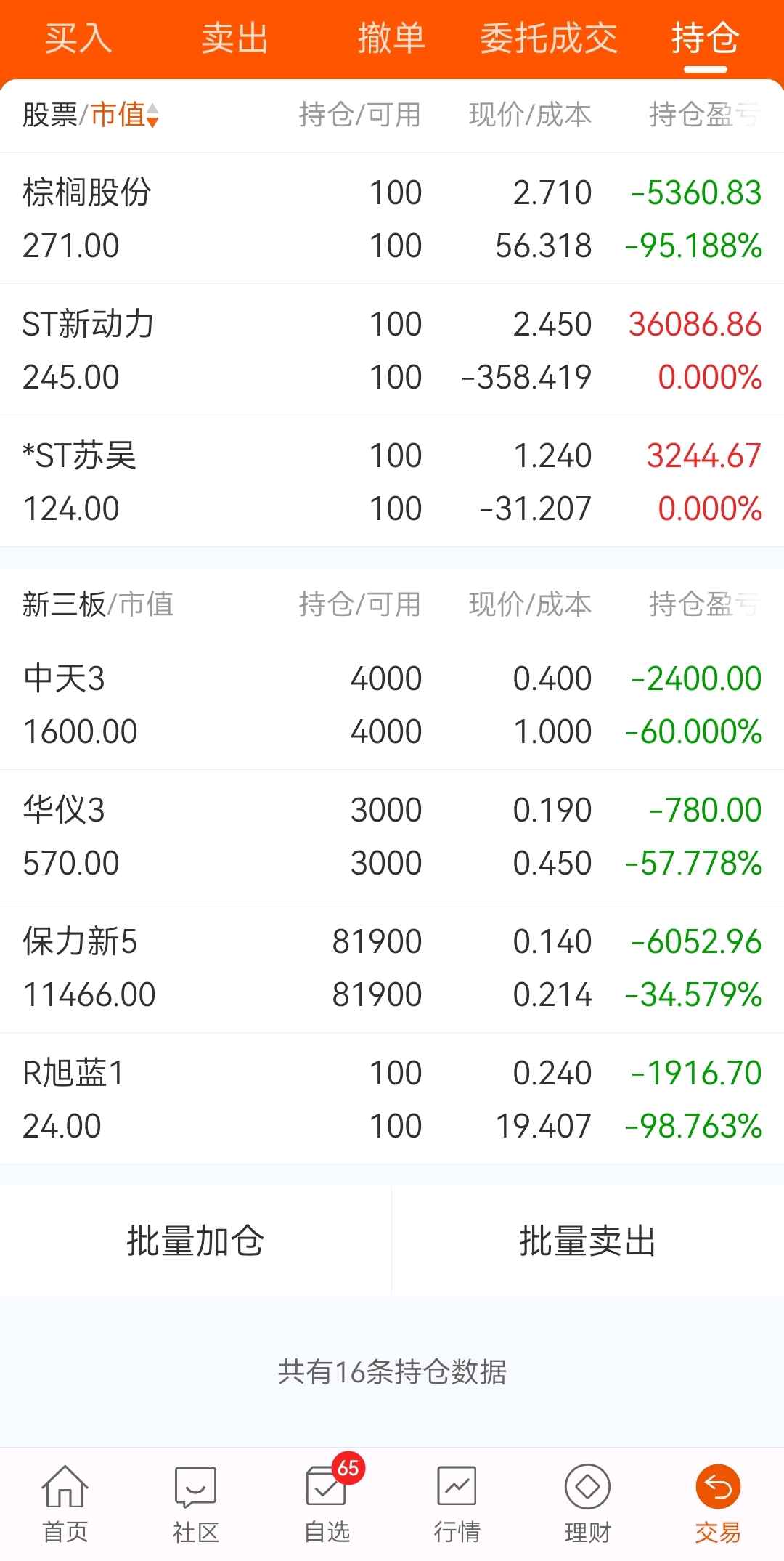The height and width of the screenshot is (1561, 784).
Task: Open 自选 watchlist tab
Action: click(x=327, y=1504)
